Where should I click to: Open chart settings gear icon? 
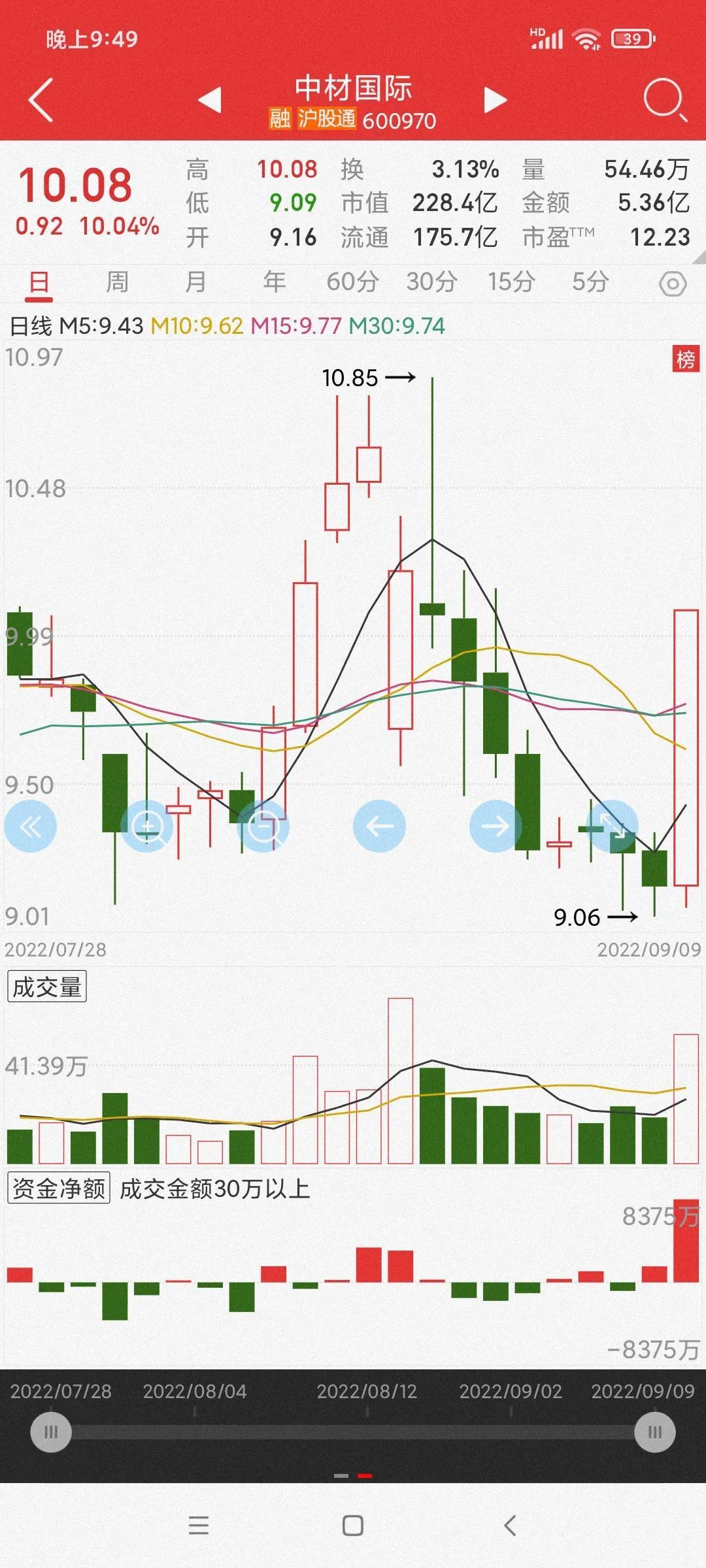tap(673, 284)
